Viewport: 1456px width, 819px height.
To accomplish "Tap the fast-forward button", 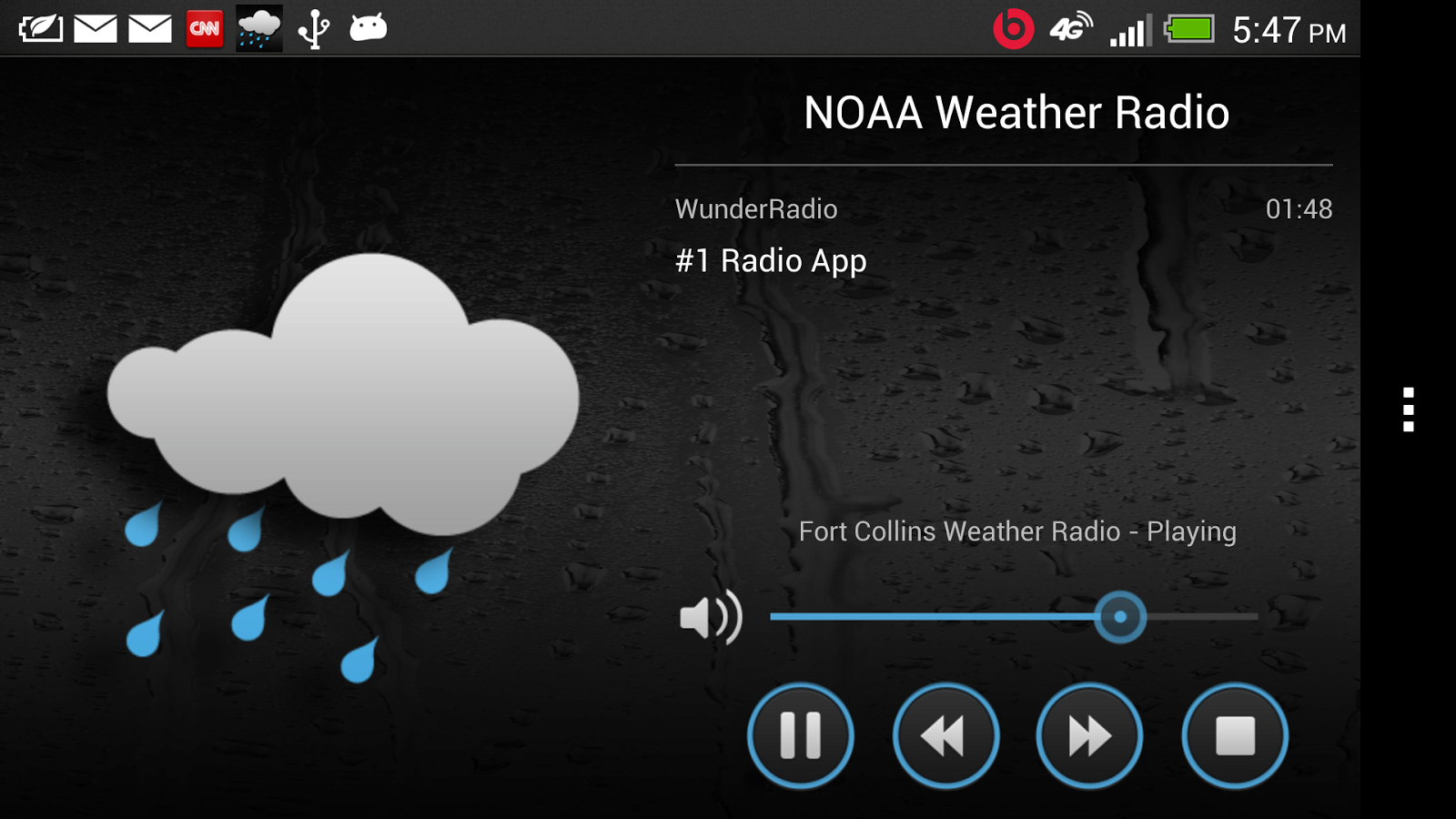I will [1089, 735].
